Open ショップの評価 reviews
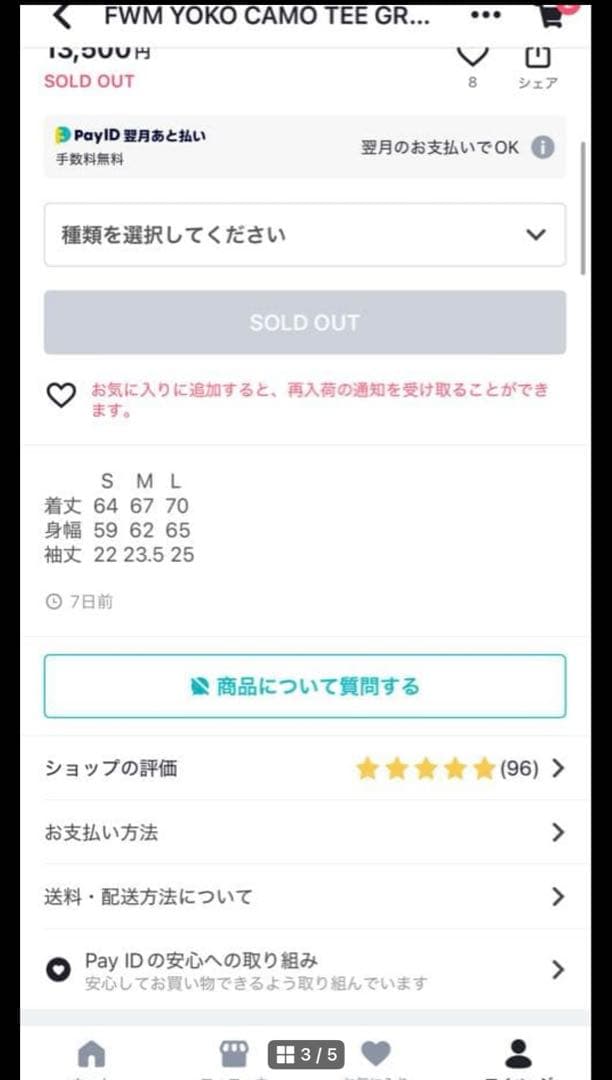 pos(304,768)
